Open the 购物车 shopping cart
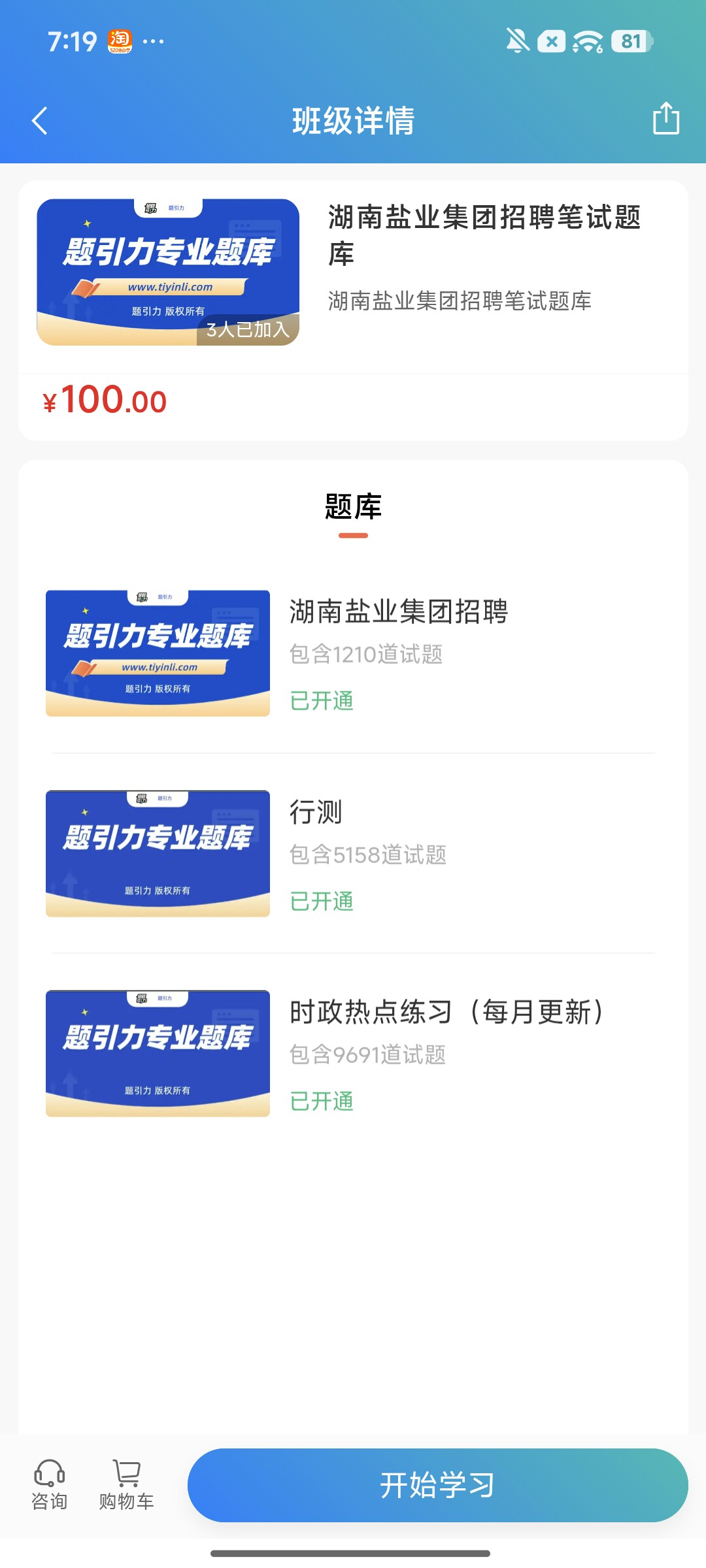The height and width of the screenshot is (1568, 706). point(127,1486)
